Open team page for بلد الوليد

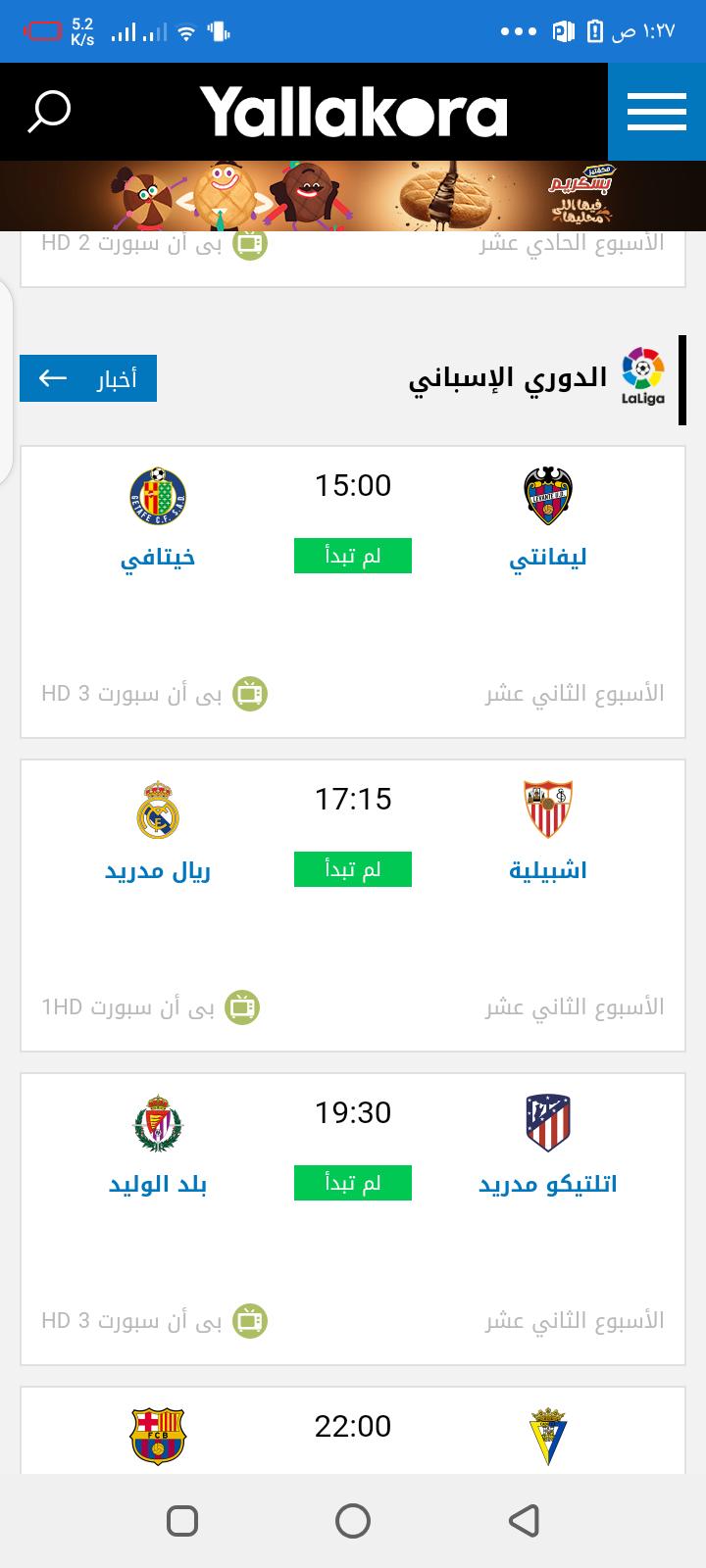tap(158, 1184)
